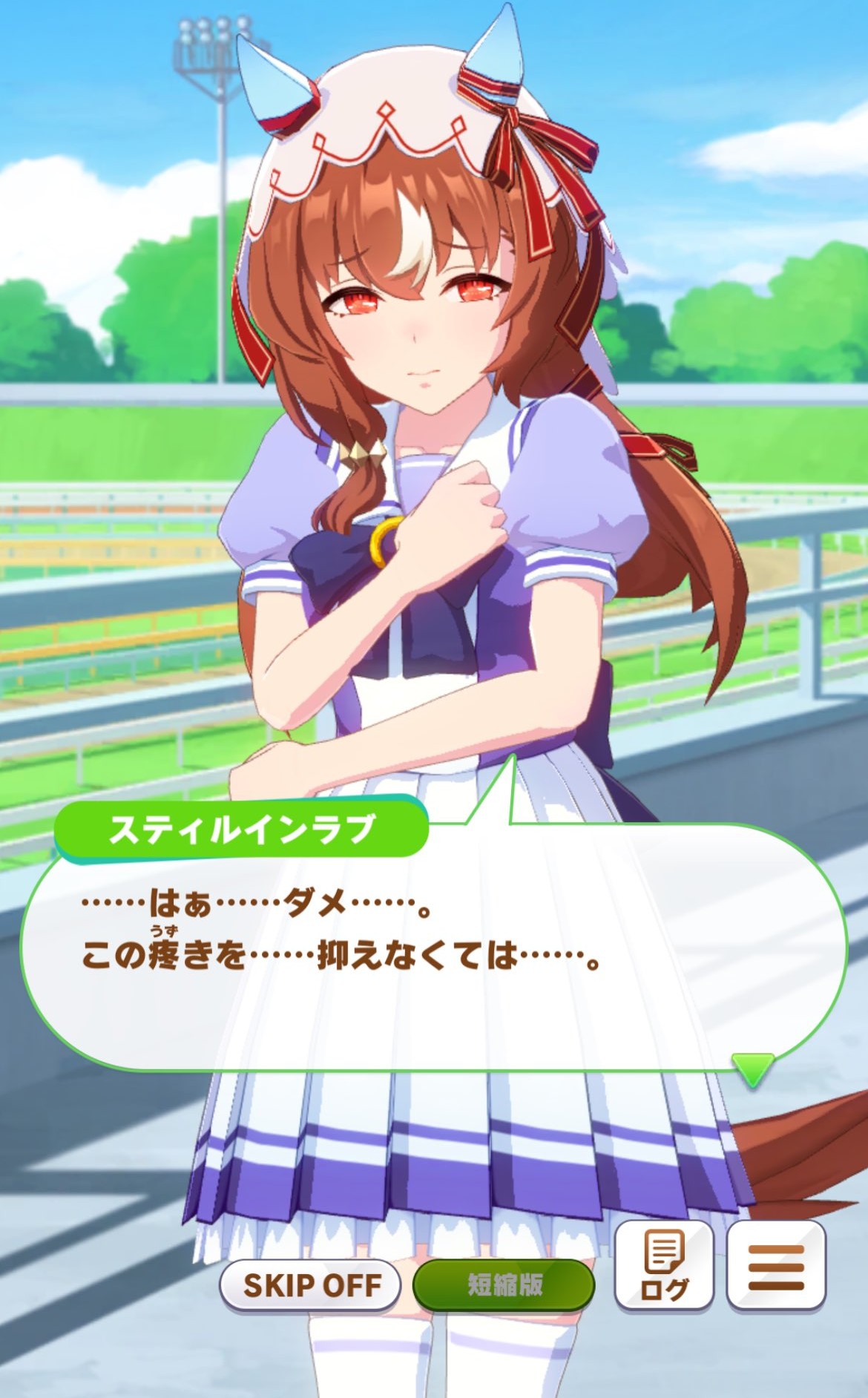
Task: Switch to the 短縮版 shortened story version
Action: [x=504, y=1284]
